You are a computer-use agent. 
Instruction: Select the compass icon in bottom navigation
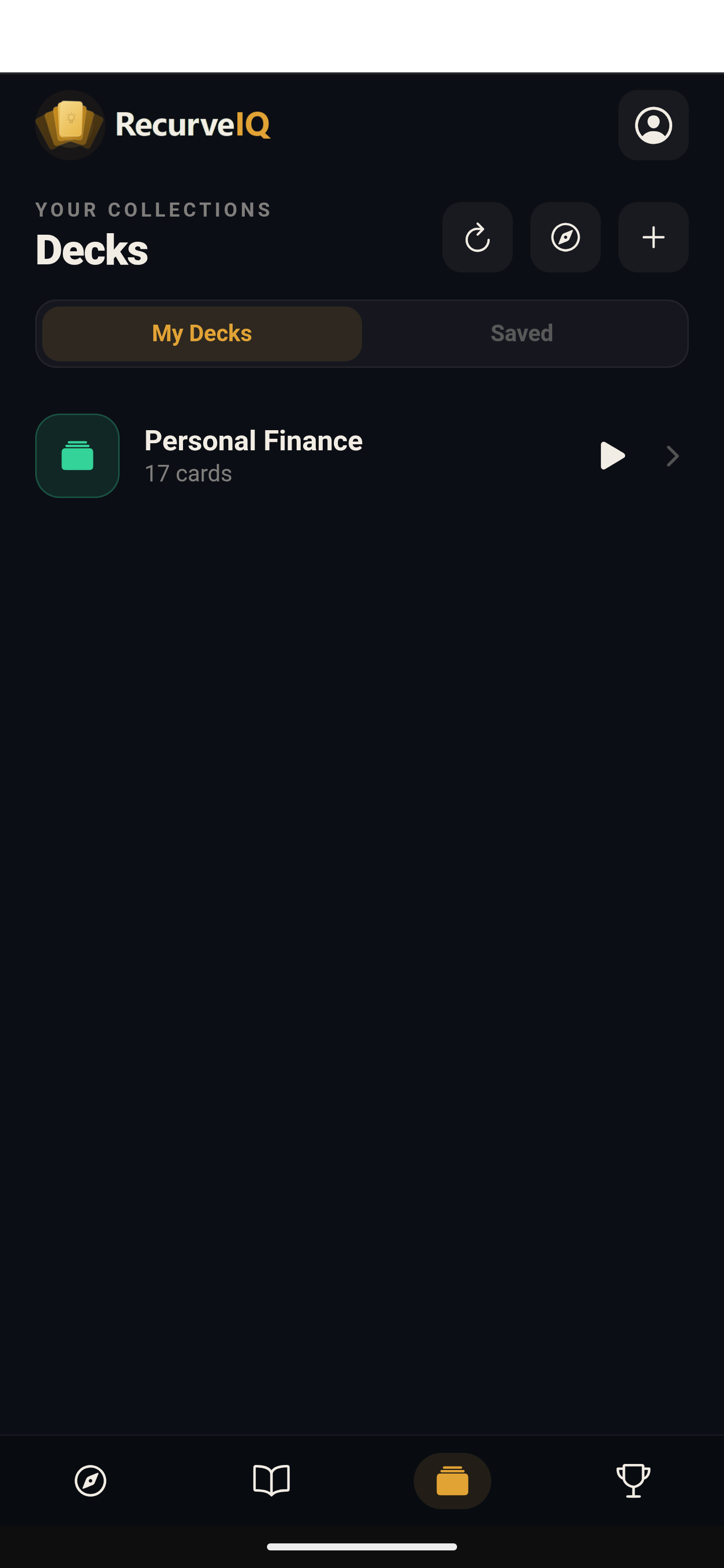90,1481
